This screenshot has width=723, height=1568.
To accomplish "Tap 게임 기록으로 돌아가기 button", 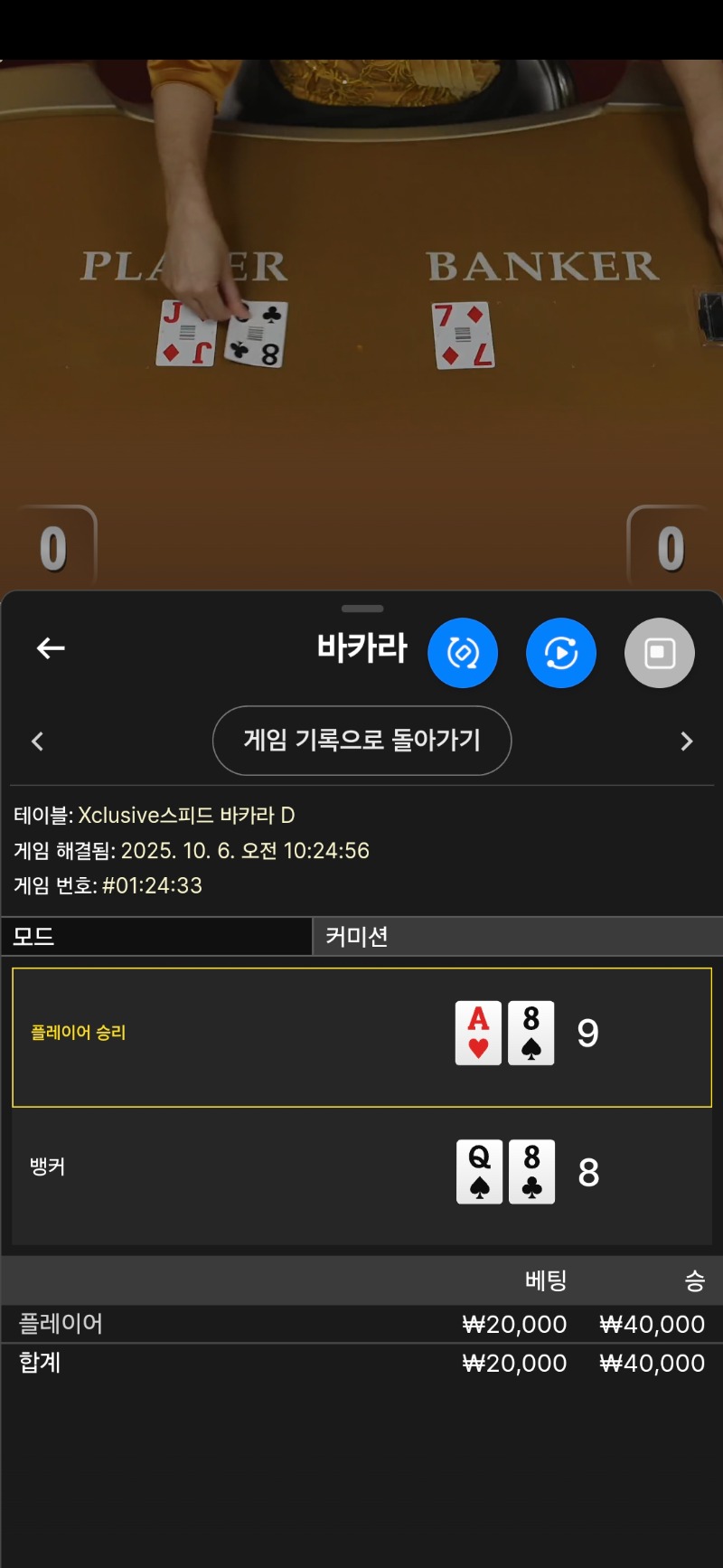I will coord(361,741).
